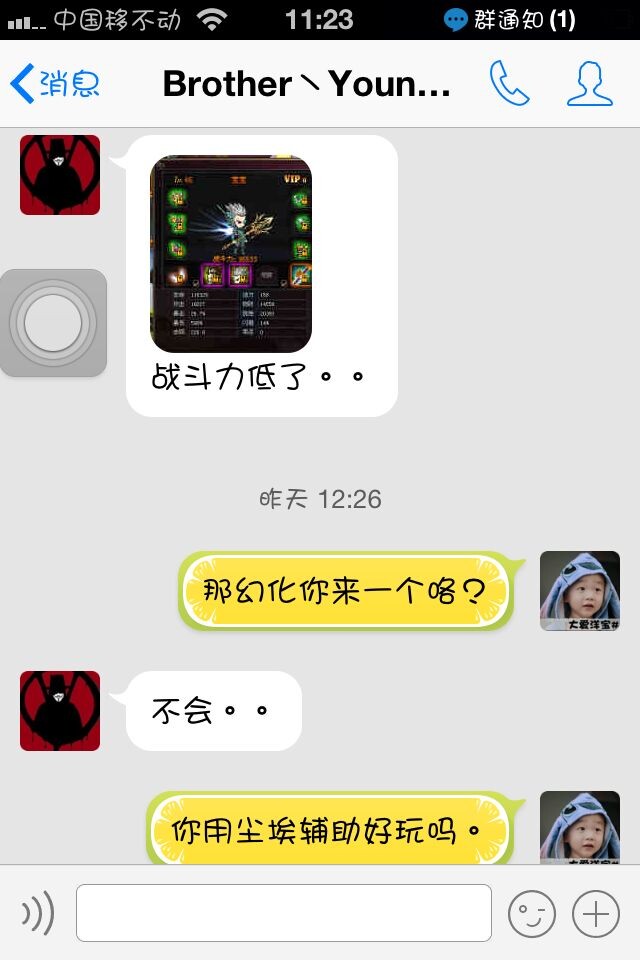View sender avatar next to 不会。。
640x960 pixels.
tap(60, 711)
